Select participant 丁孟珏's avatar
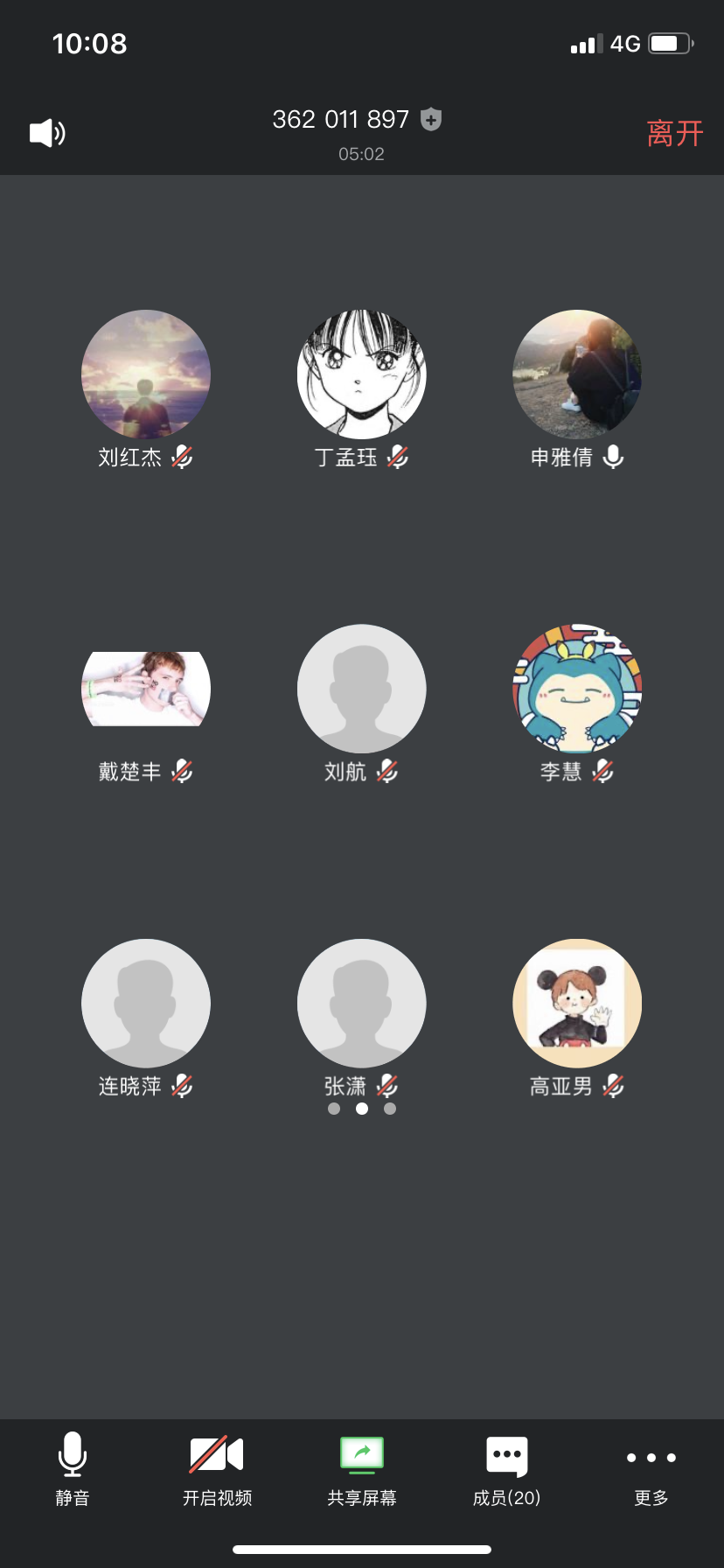Image resolution: width=724 pixels, height=1568 pixels. (362, 374)
